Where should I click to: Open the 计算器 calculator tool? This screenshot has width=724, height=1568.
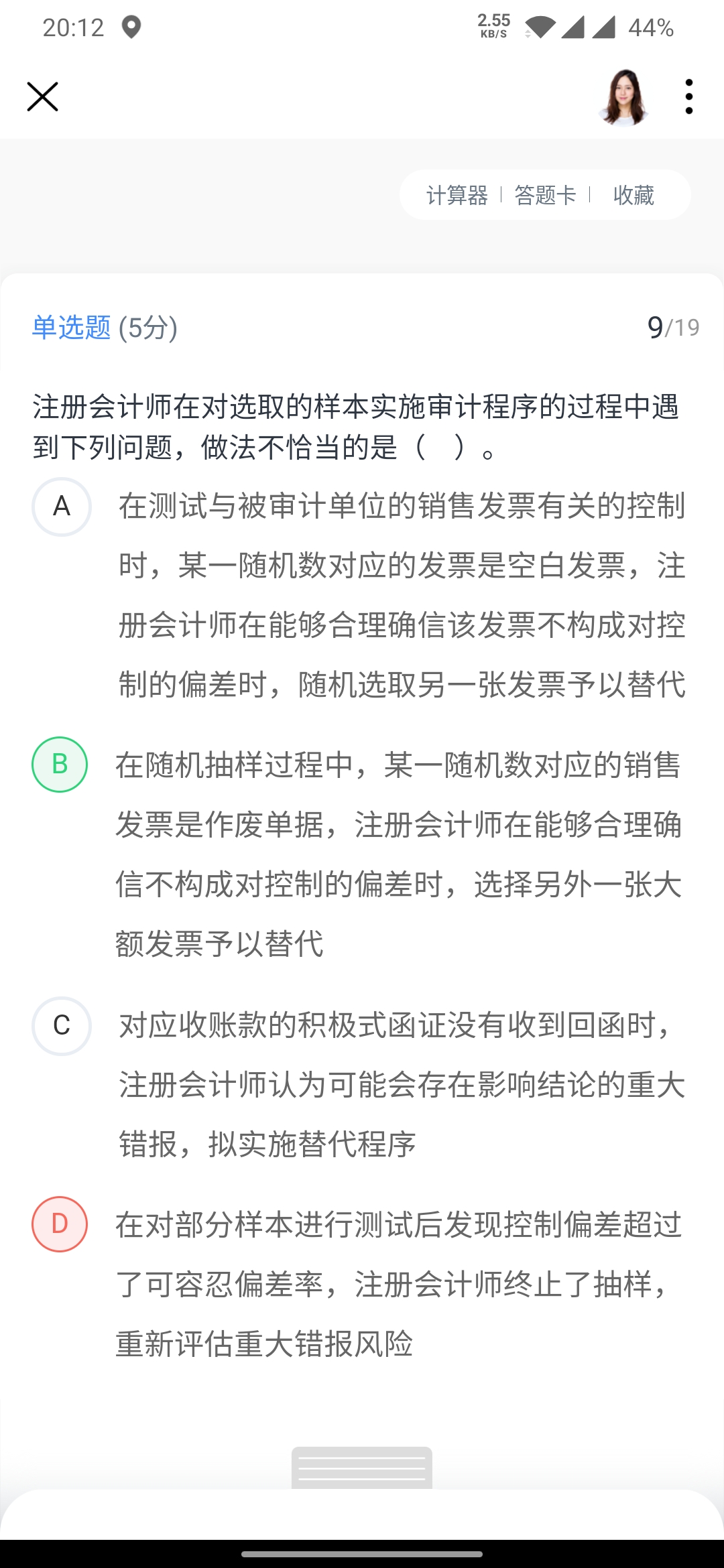457,195
